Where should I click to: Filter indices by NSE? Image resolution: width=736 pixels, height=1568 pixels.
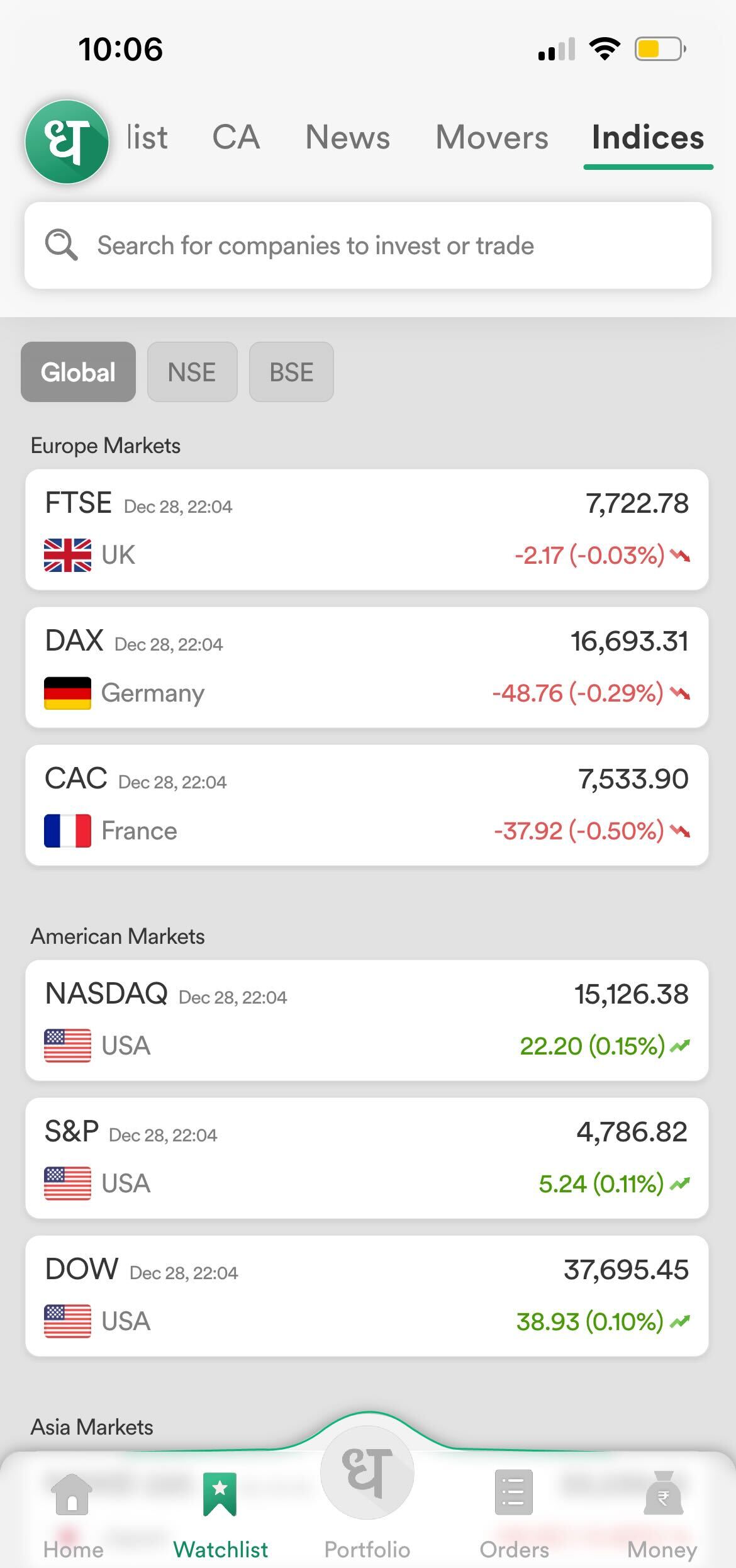(x=192, y=372)
